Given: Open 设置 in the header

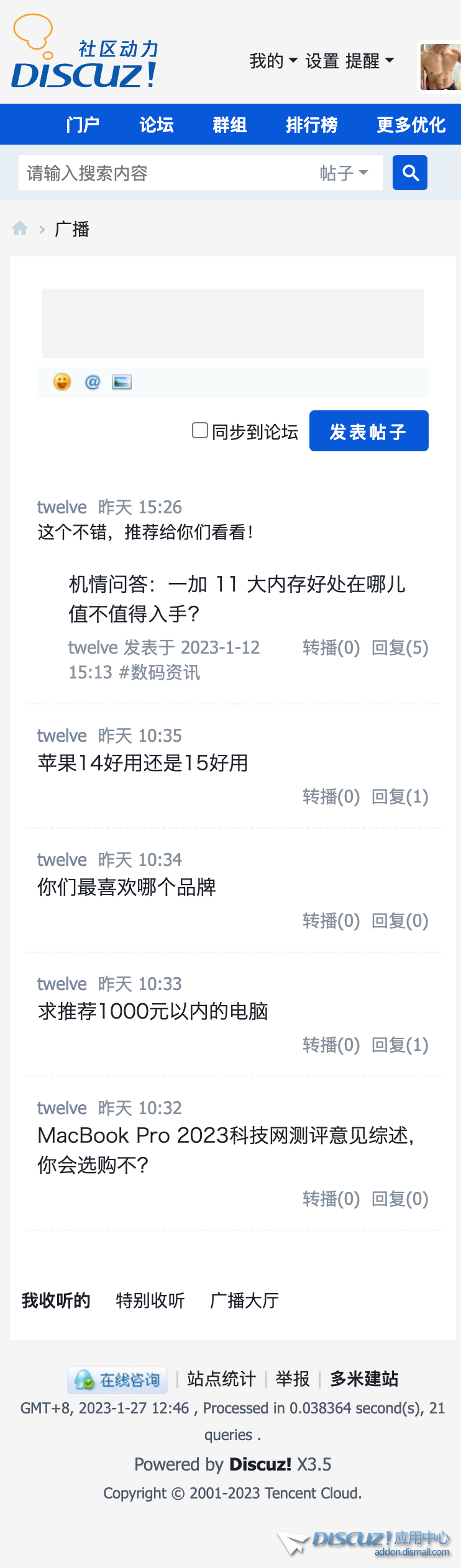Looking at the screenshot, I should coord(322,61).
